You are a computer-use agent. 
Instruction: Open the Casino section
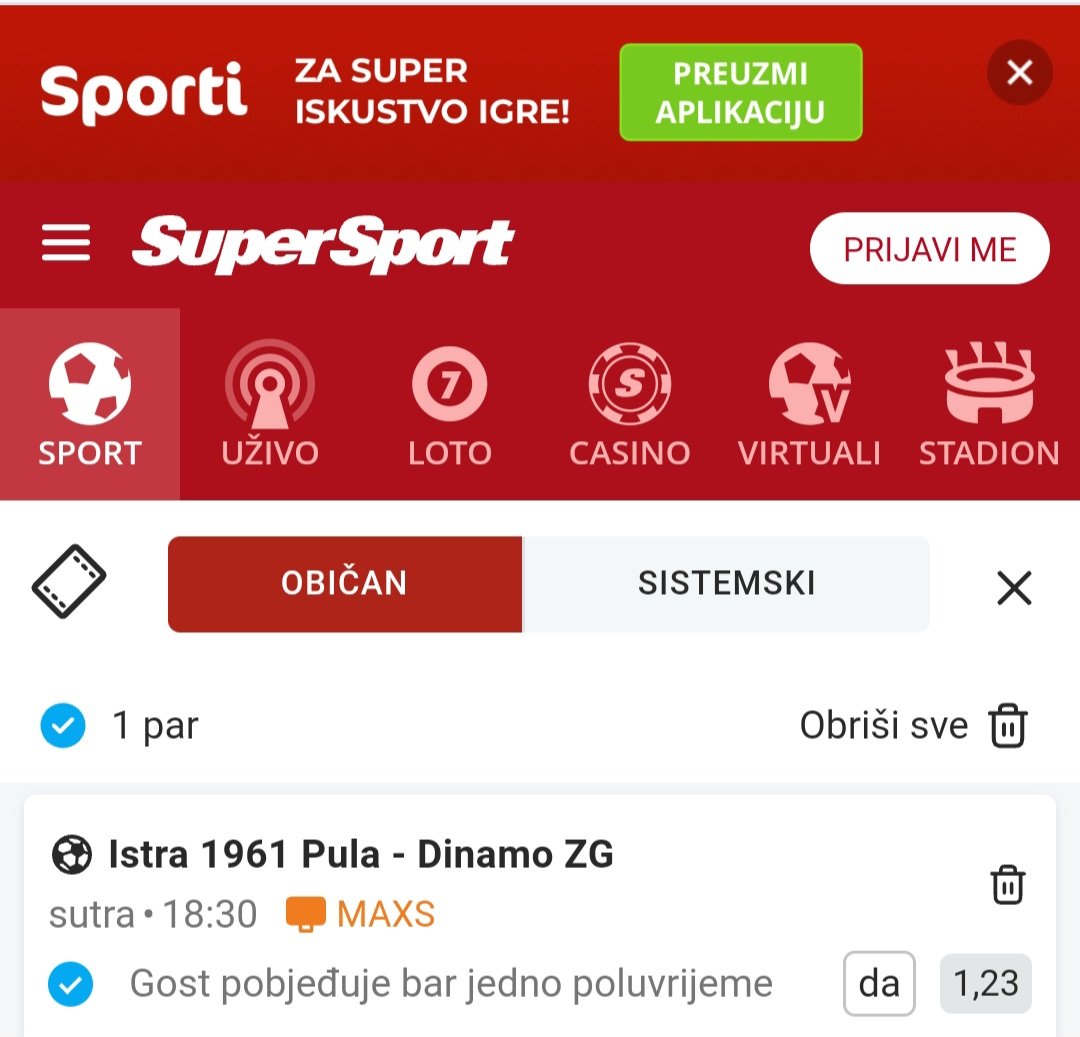pyautogui.click(x=629, y=405)
